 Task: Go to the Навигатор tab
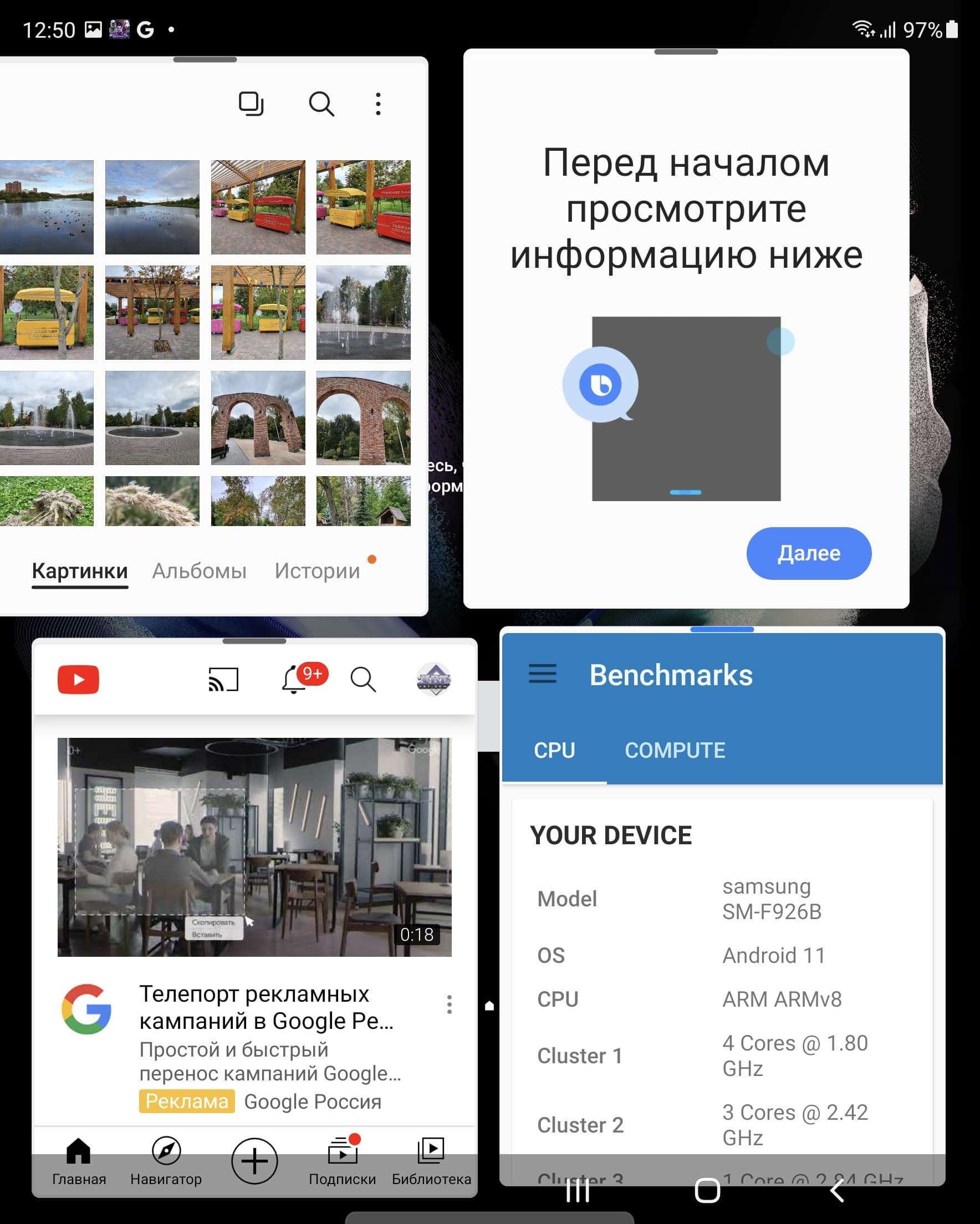pos(166,1160)
